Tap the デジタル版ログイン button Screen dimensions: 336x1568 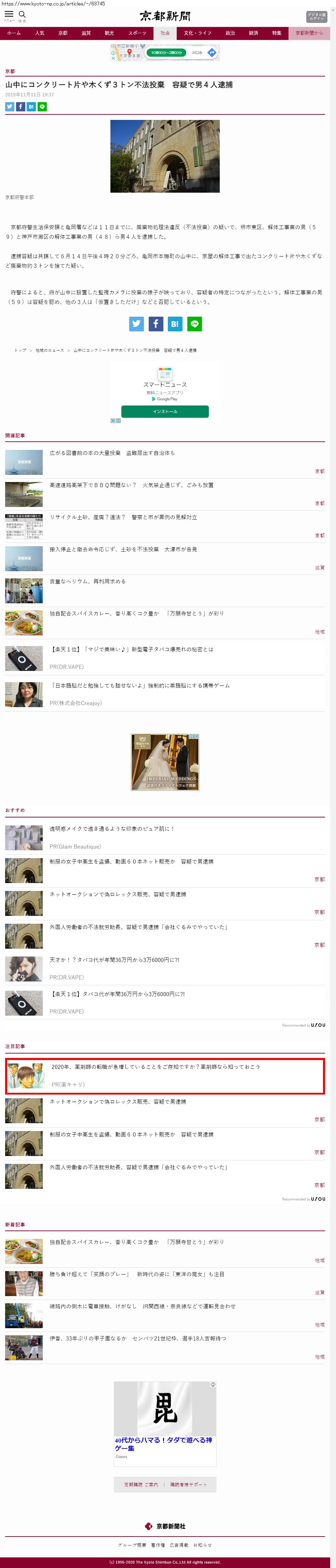point(316,16)
